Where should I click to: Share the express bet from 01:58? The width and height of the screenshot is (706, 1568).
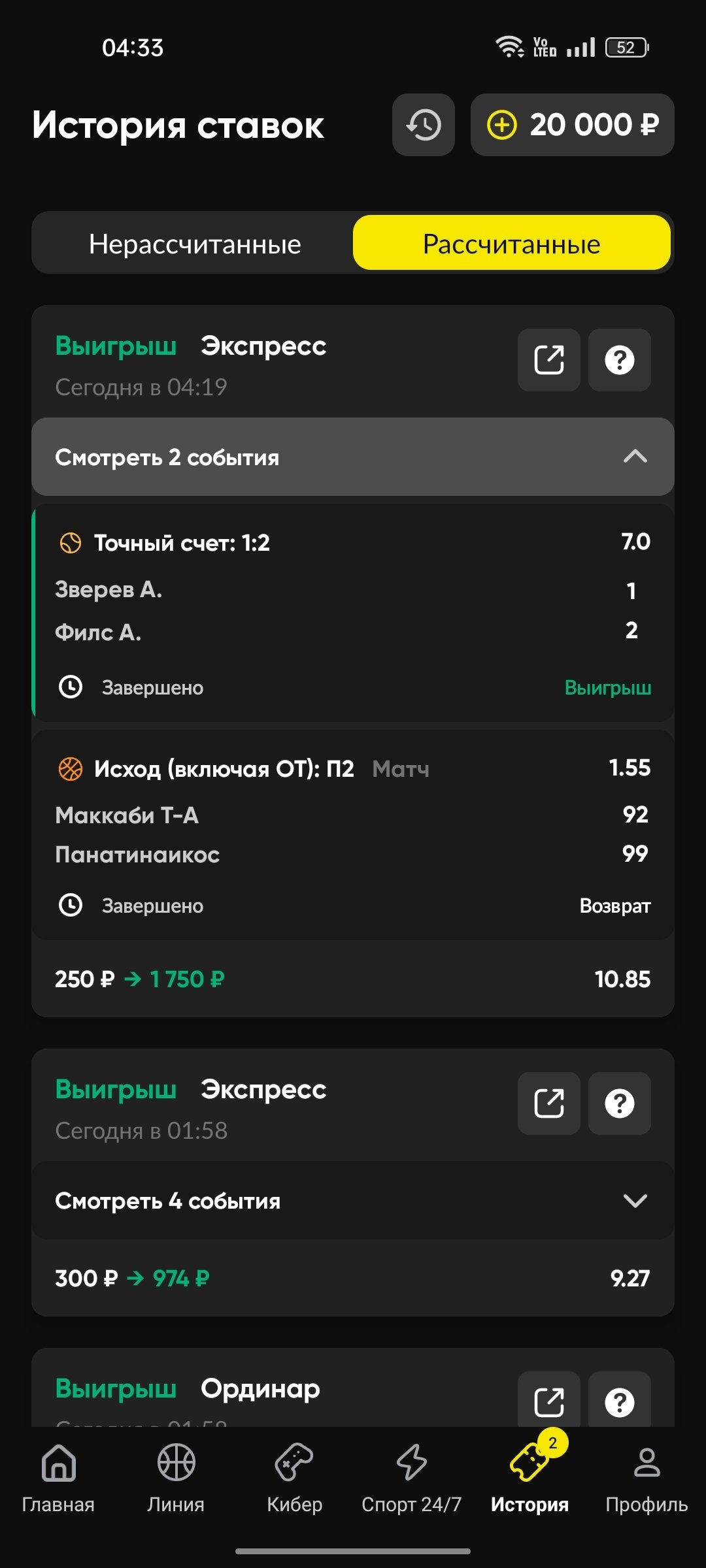[x=549, y=1103]
